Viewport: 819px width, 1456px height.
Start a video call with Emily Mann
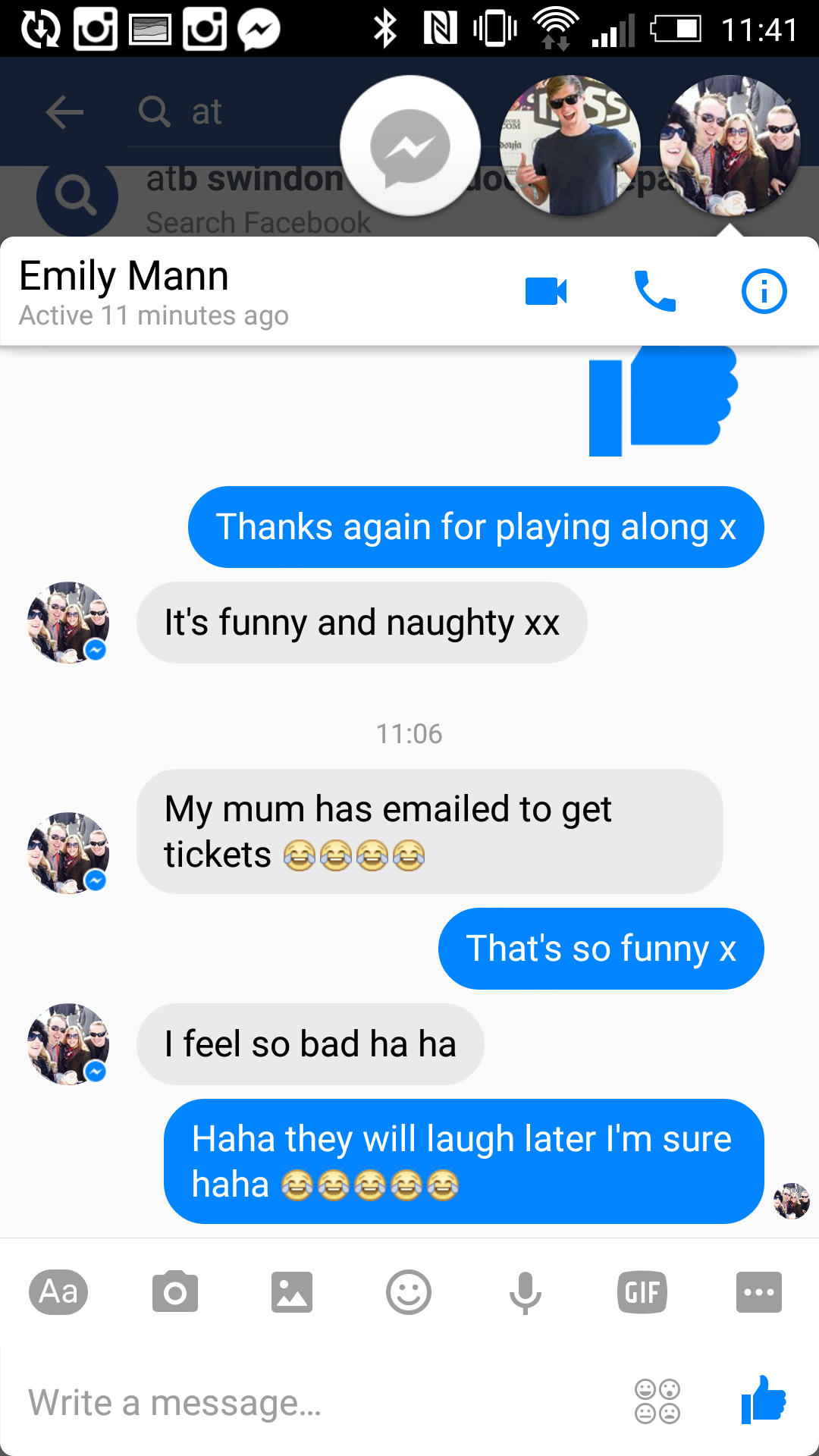coord(546,291)
